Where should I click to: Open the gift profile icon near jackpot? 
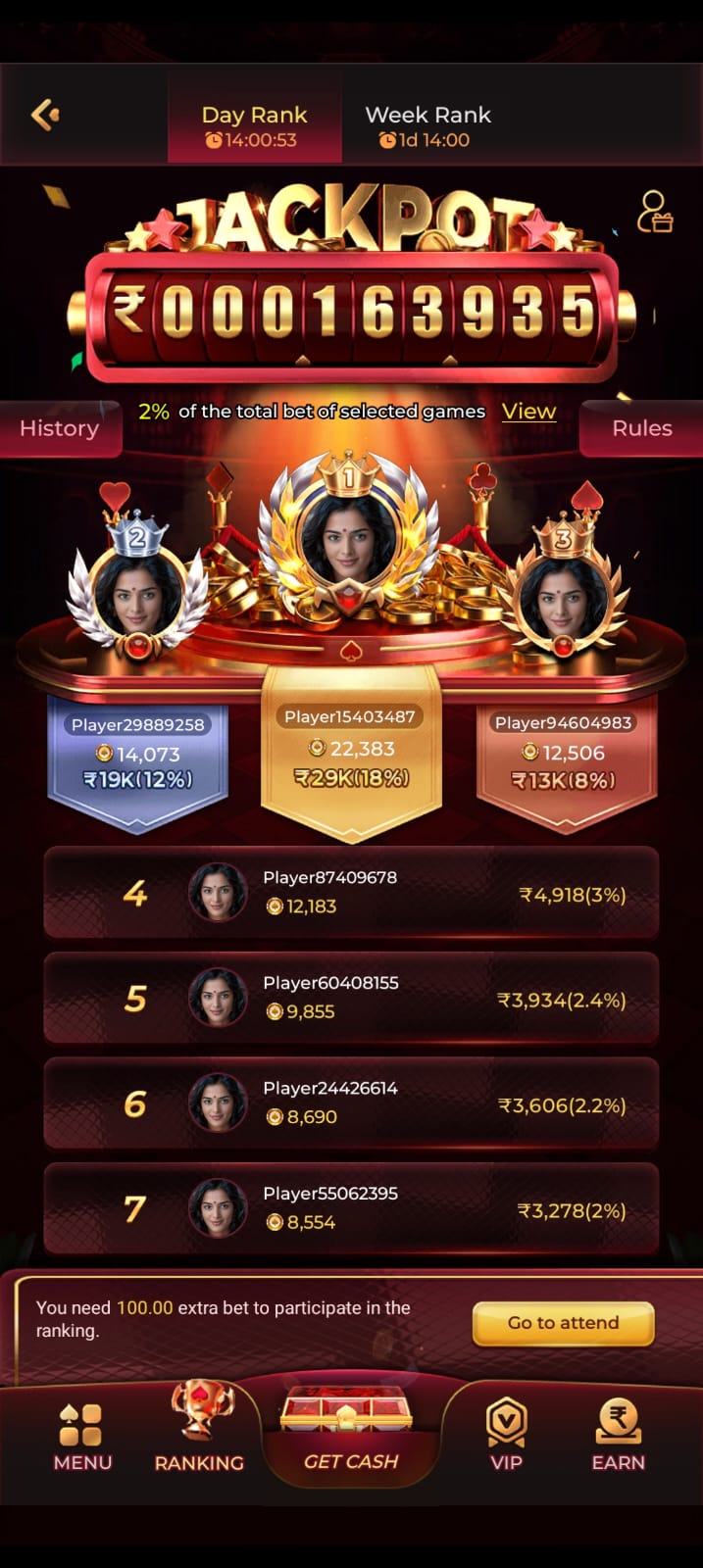[x=655, y=212]
